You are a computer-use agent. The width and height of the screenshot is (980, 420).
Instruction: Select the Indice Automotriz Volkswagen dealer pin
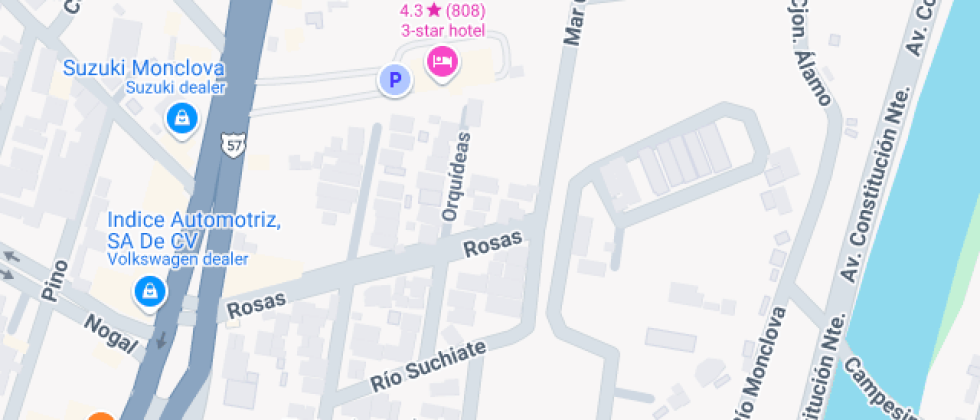149,291
